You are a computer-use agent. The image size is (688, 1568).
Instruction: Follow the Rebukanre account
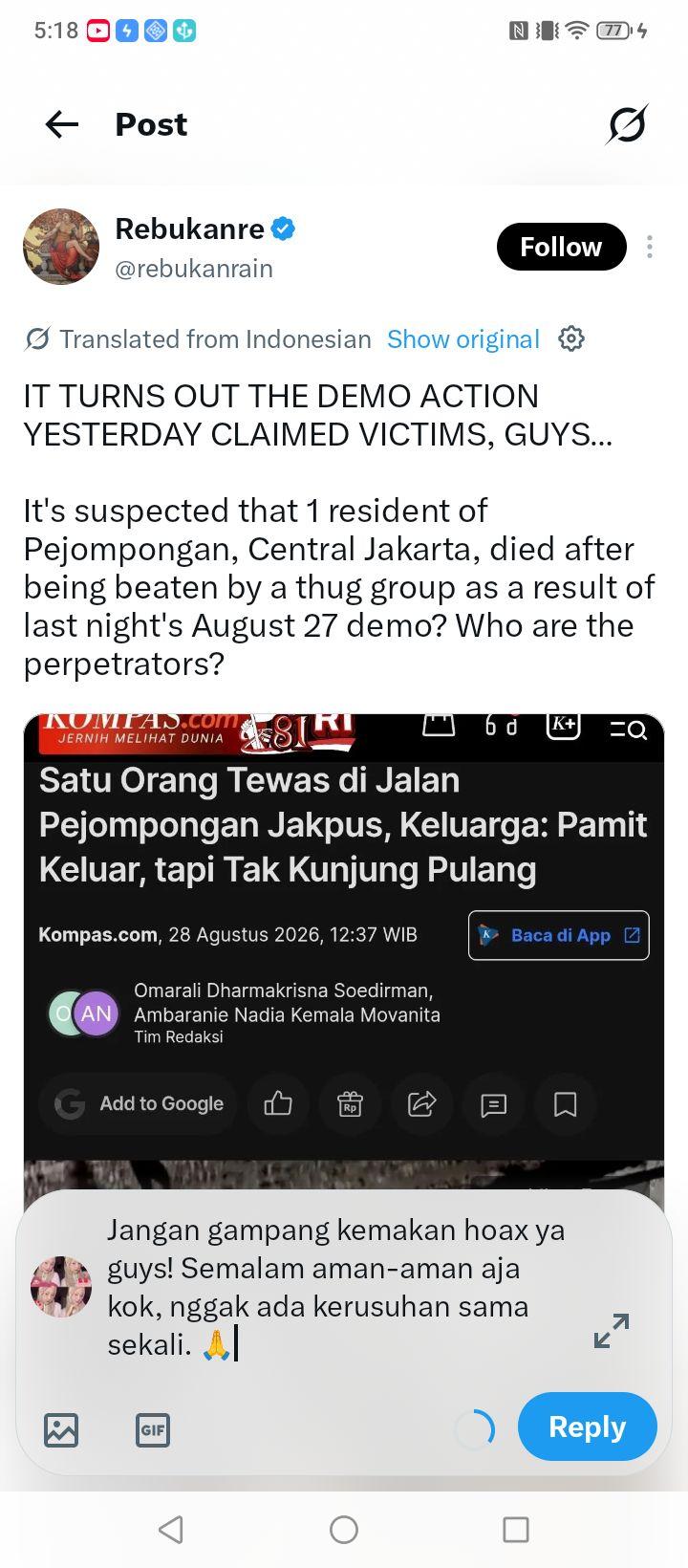561,247
